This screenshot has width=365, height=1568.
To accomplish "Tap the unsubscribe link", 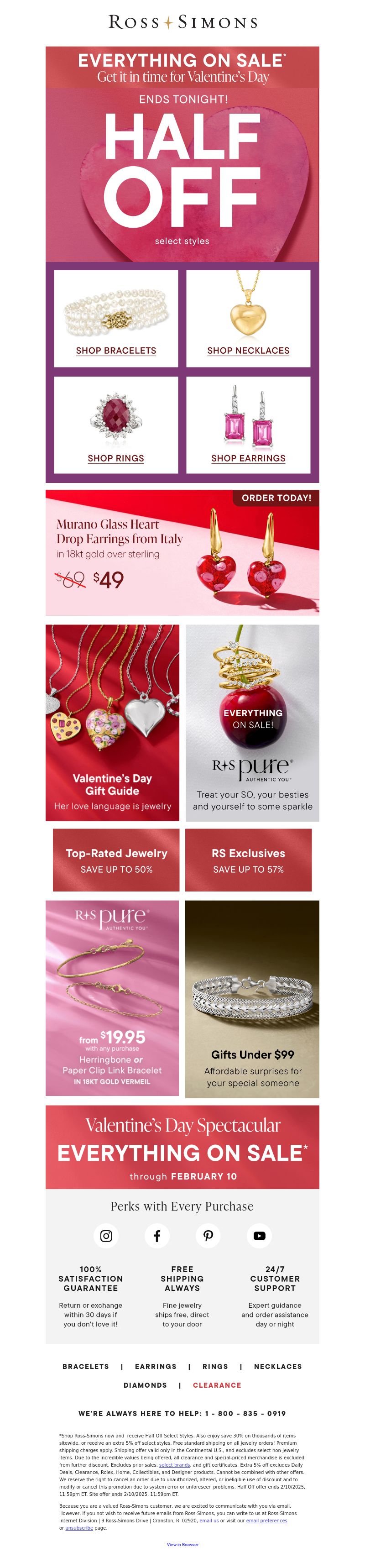I will (x=79, y=1527).
